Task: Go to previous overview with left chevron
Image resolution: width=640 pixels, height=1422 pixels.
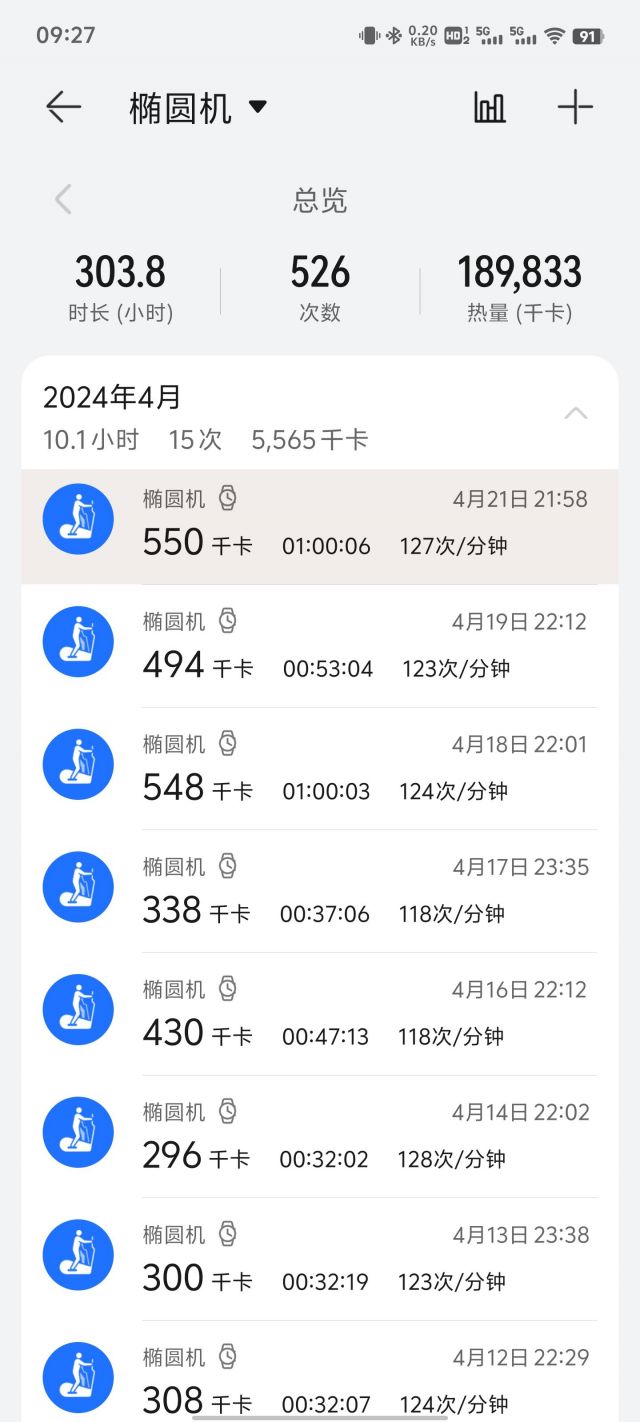Action: 63,200
